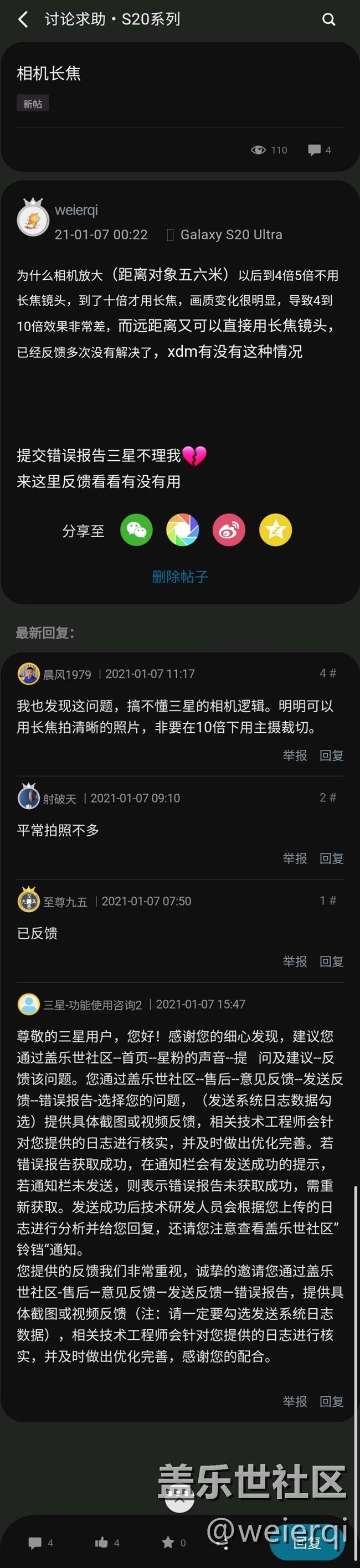
Task: Share the post to QQ Zone
Action: click(x=275, y=529)
